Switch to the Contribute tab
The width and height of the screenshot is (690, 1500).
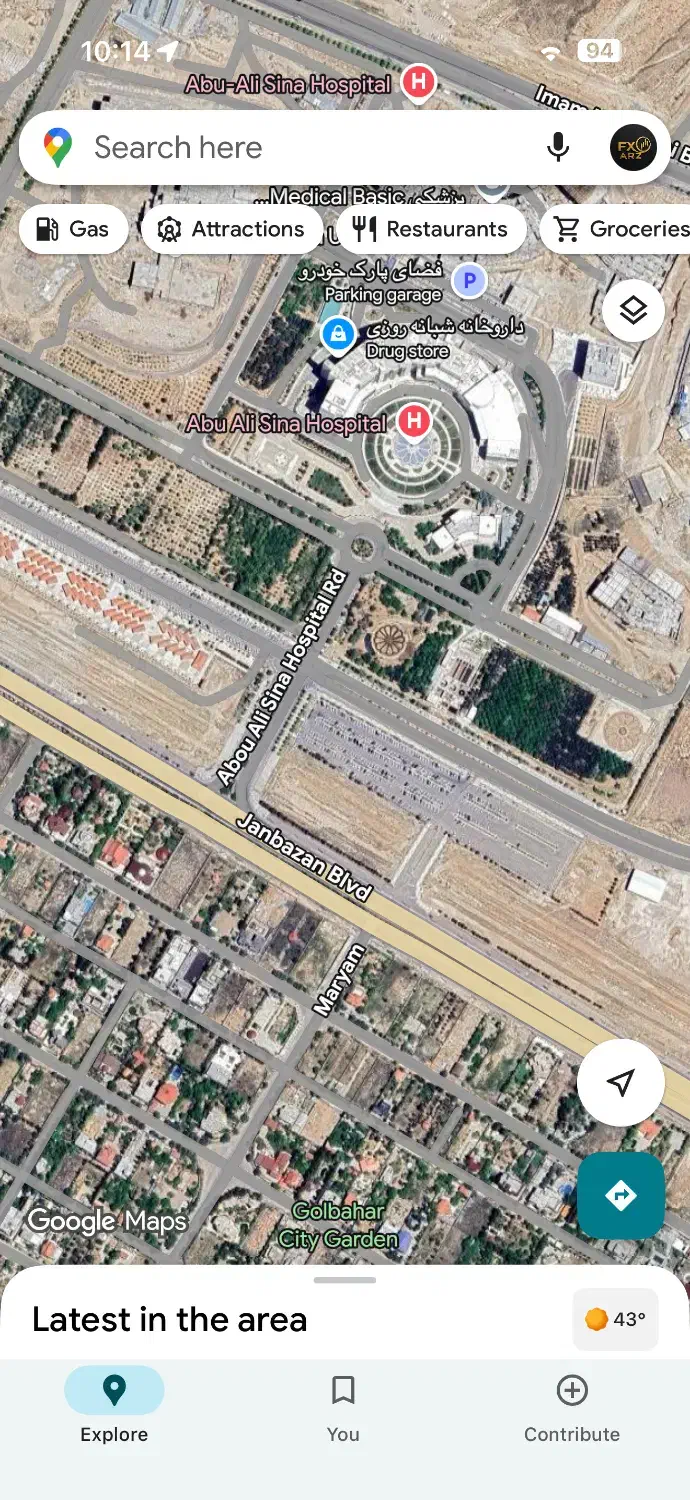tap(572, 1406)
